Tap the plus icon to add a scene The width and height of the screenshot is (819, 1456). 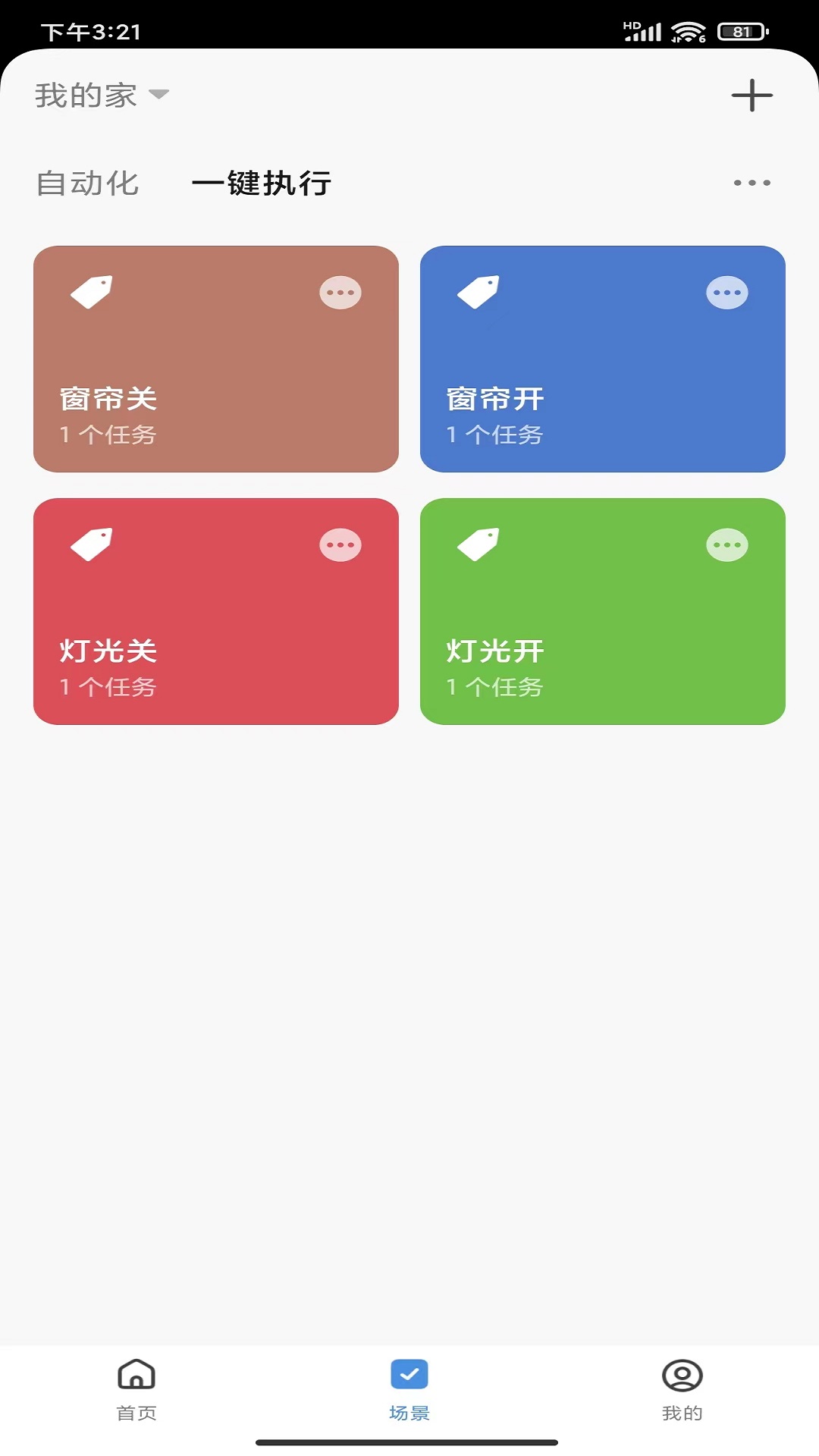coord(752,94)
